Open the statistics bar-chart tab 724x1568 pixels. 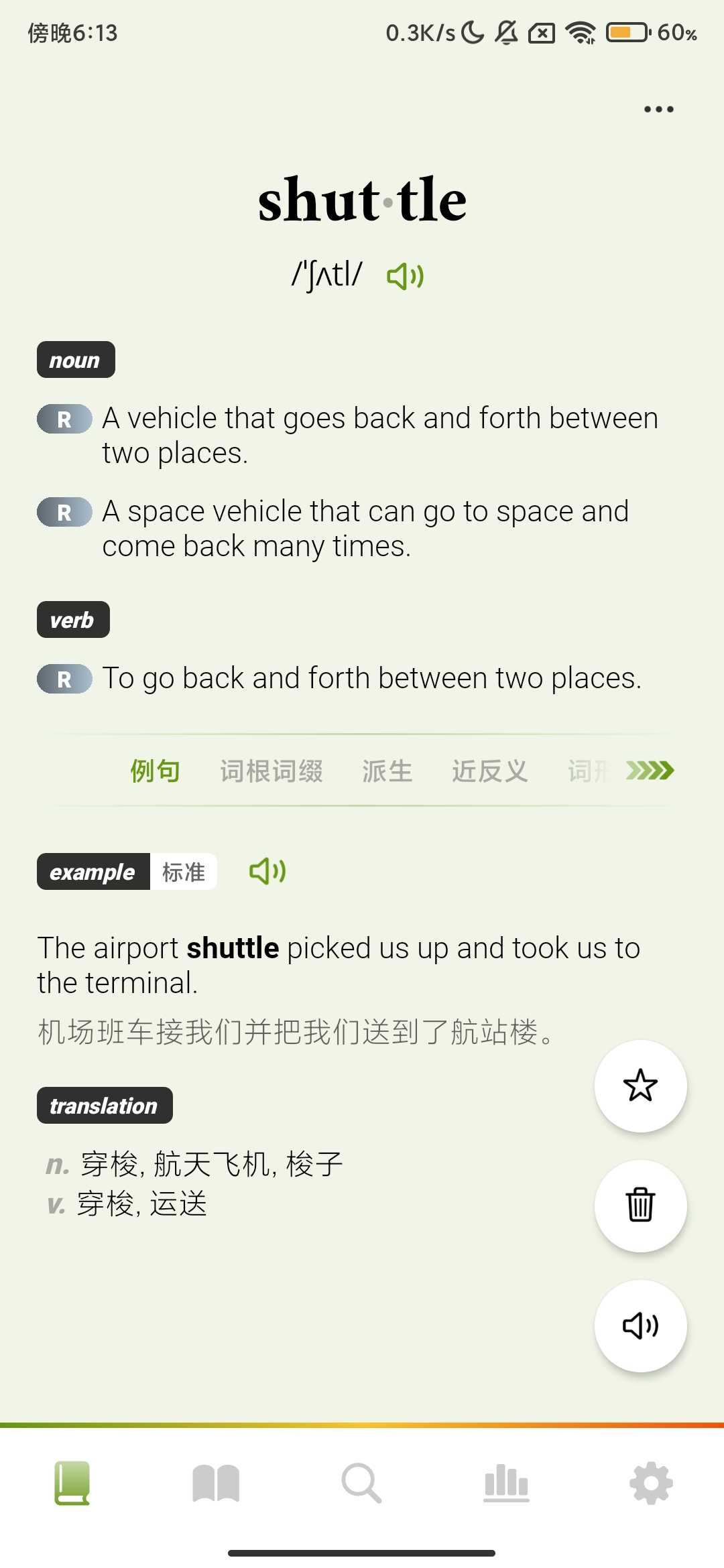[x=506, y=1483]
